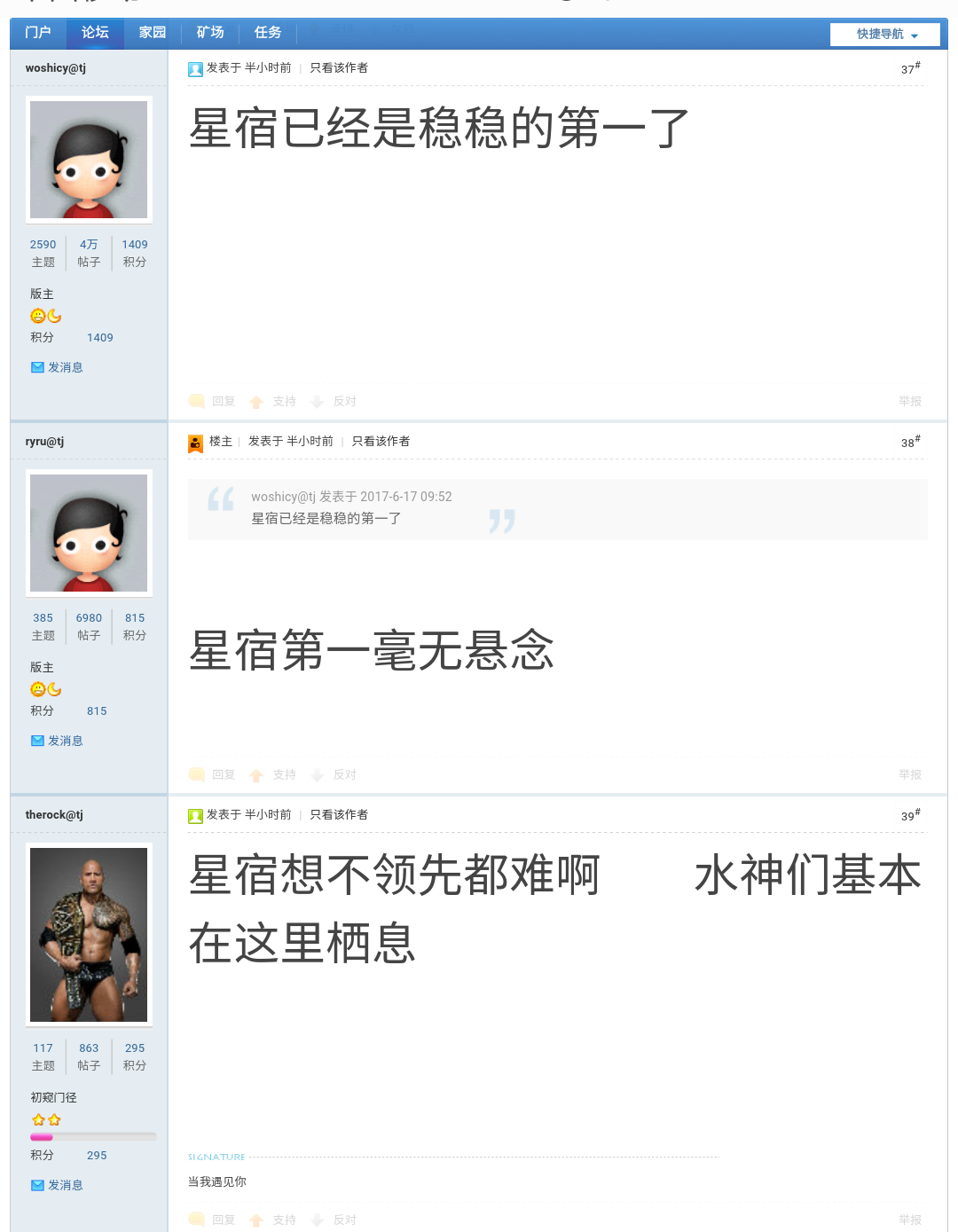
Task: Open the 门户 tab
Action: (38, 33)
